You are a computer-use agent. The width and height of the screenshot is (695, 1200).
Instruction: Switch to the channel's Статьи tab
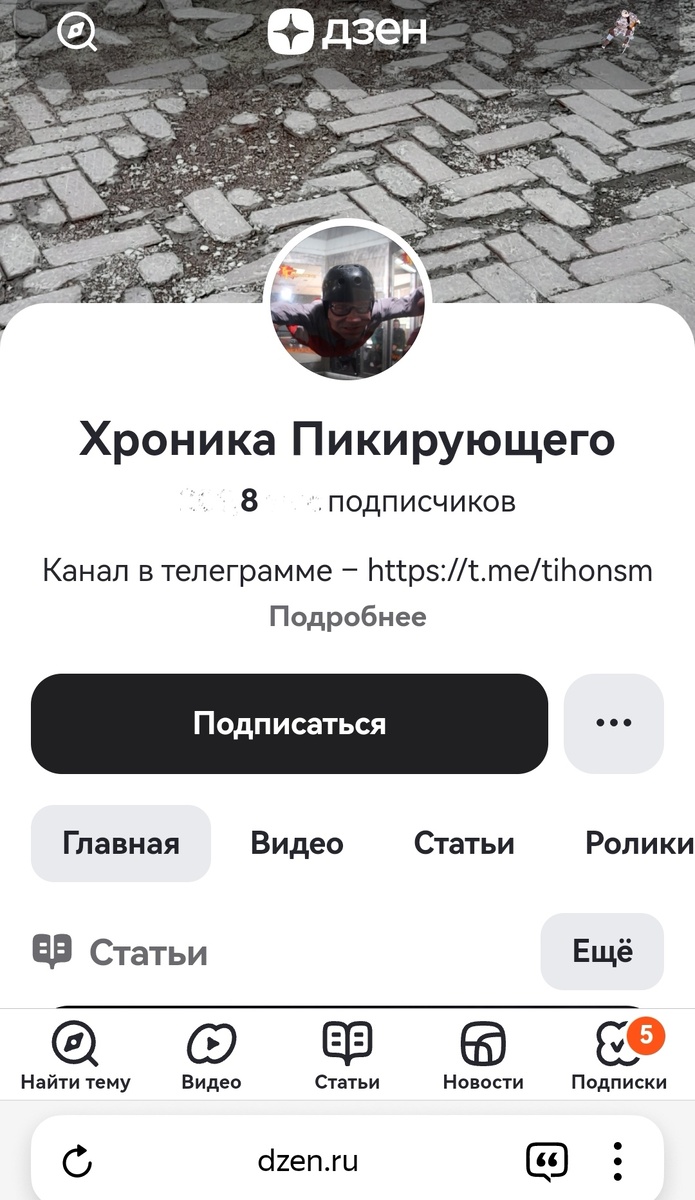pos(464,843)
